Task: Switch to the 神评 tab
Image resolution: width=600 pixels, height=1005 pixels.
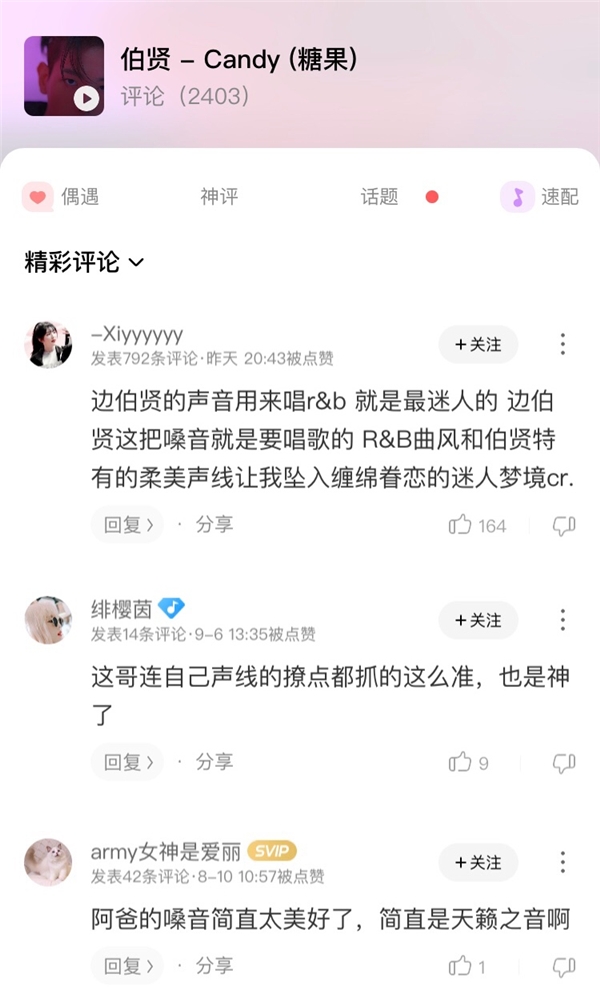Action: coord(219,197)
